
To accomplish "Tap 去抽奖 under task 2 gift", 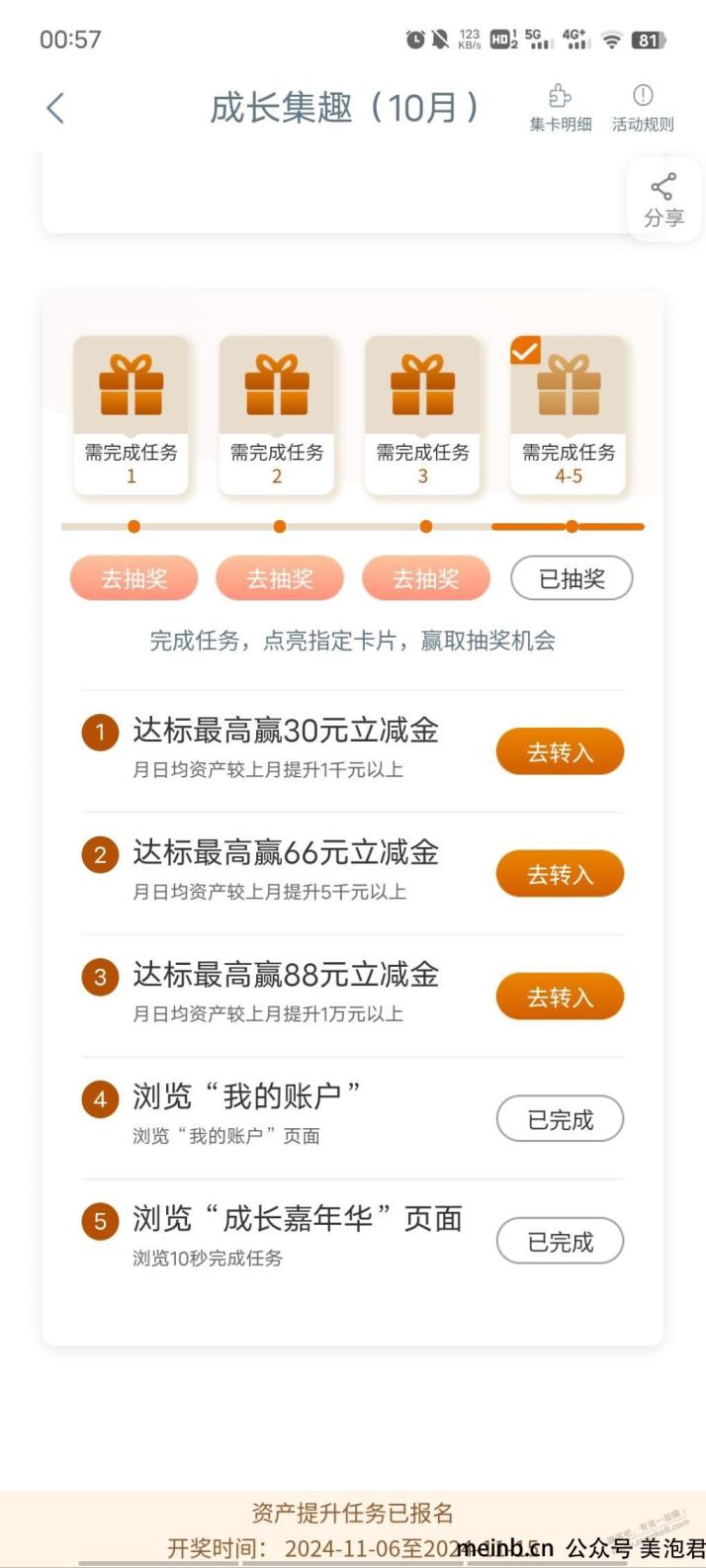I will point(280,579).
